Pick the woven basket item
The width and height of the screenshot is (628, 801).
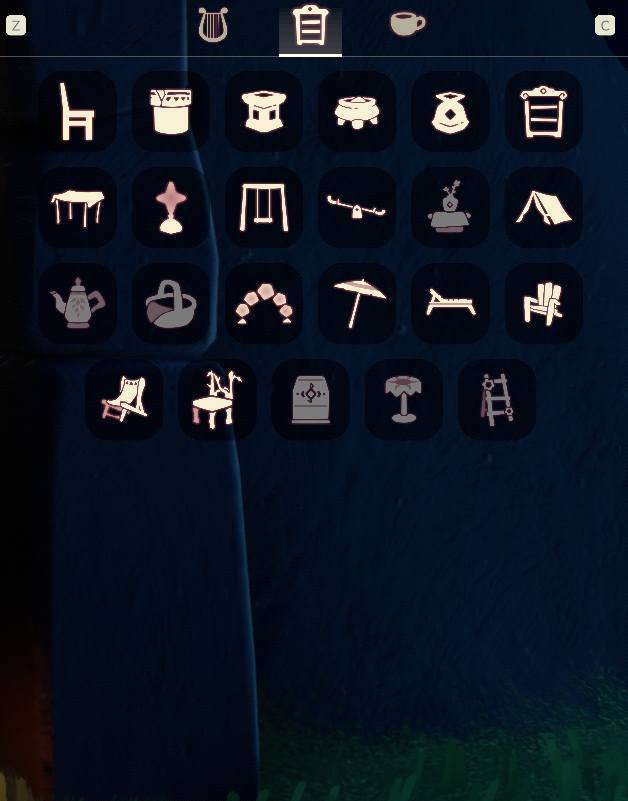pyautogui.click(x=171, y=304)
